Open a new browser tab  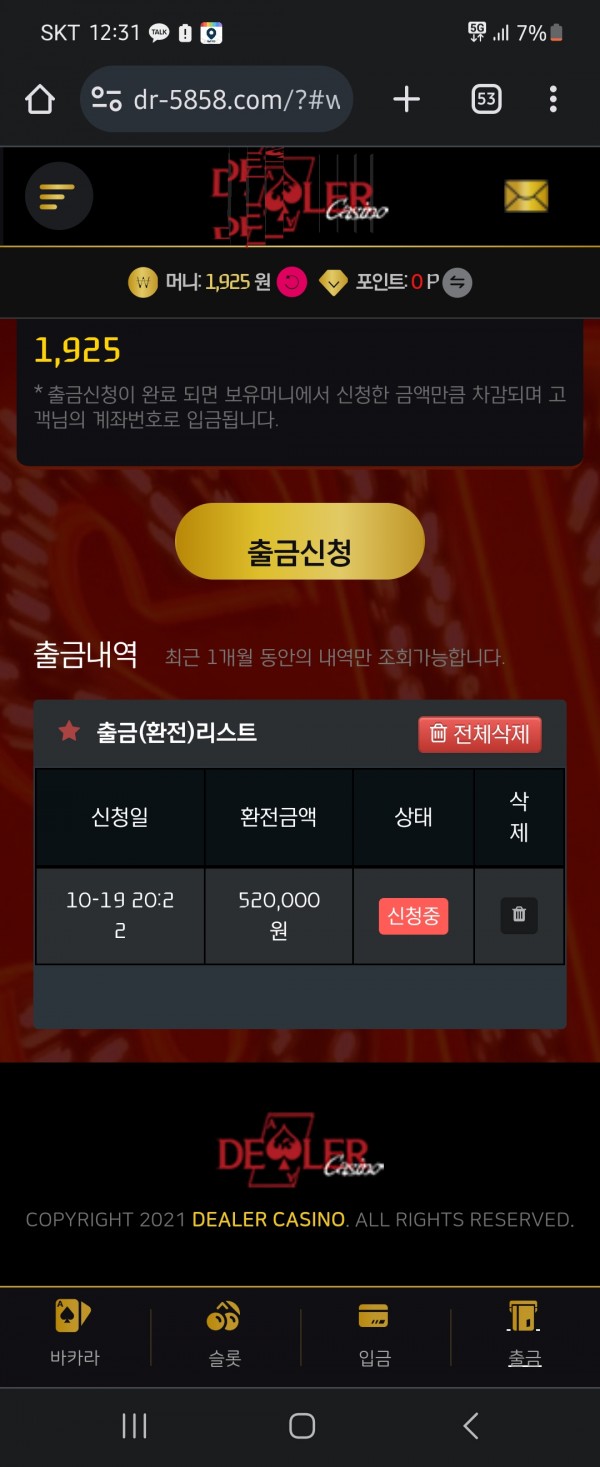[x=406, y=99]
